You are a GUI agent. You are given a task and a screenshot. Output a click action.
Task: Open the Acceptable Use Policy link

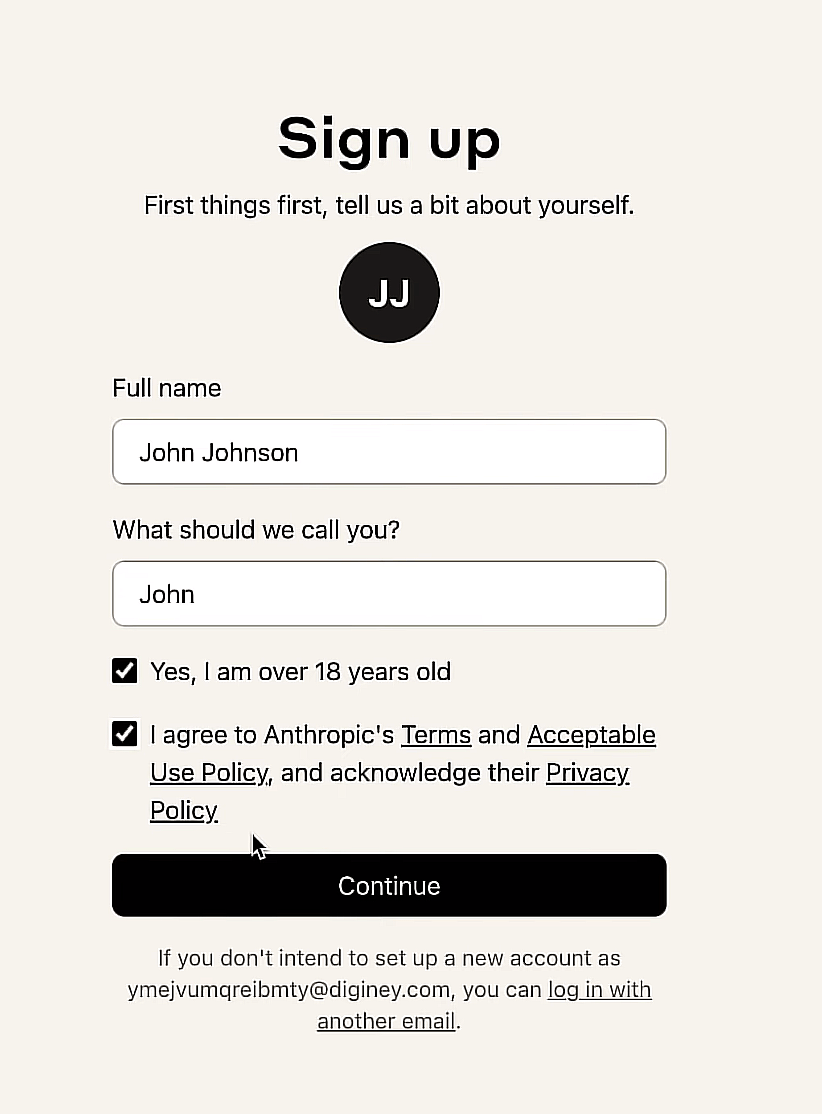[x=590, y=735]
